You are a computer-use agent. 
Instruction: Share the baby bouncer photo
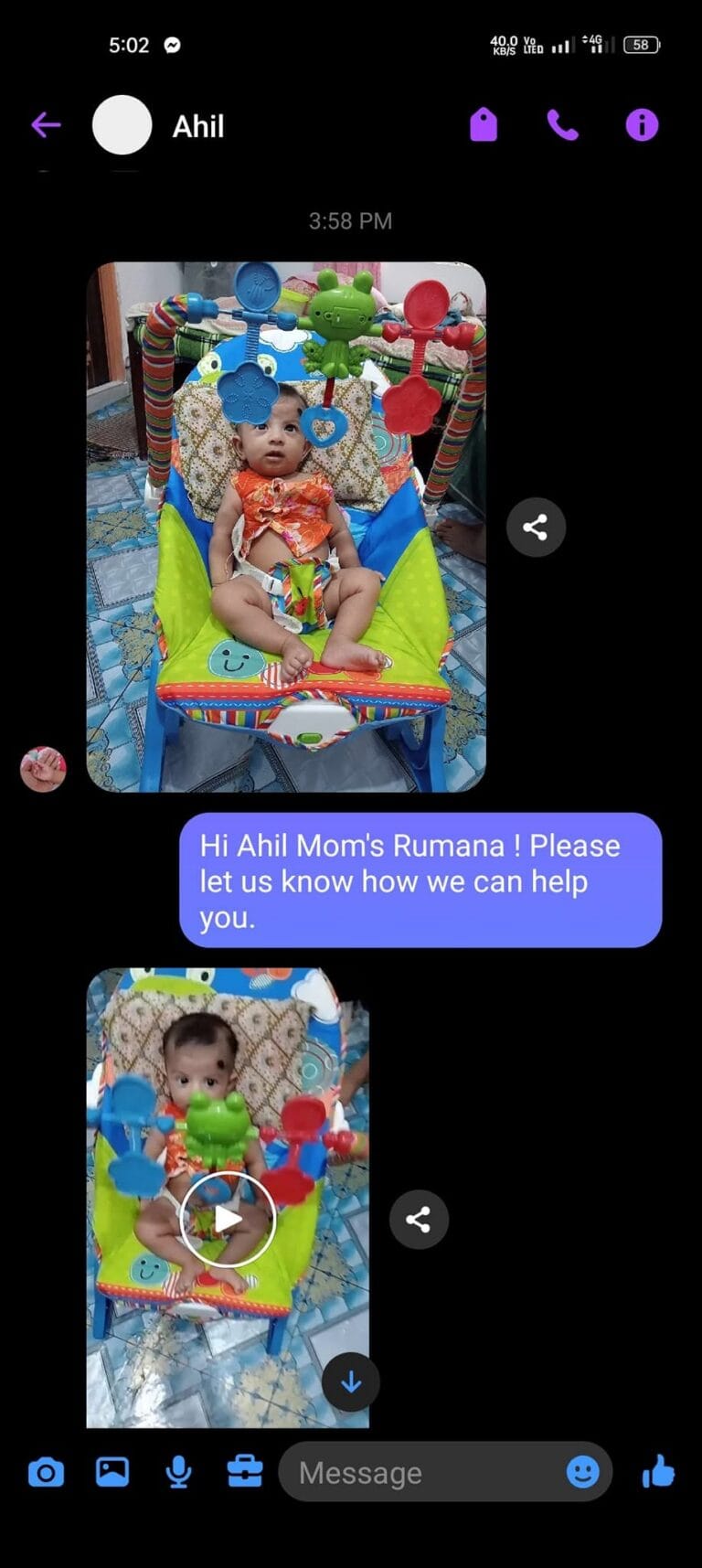click(x=536, y=527)
